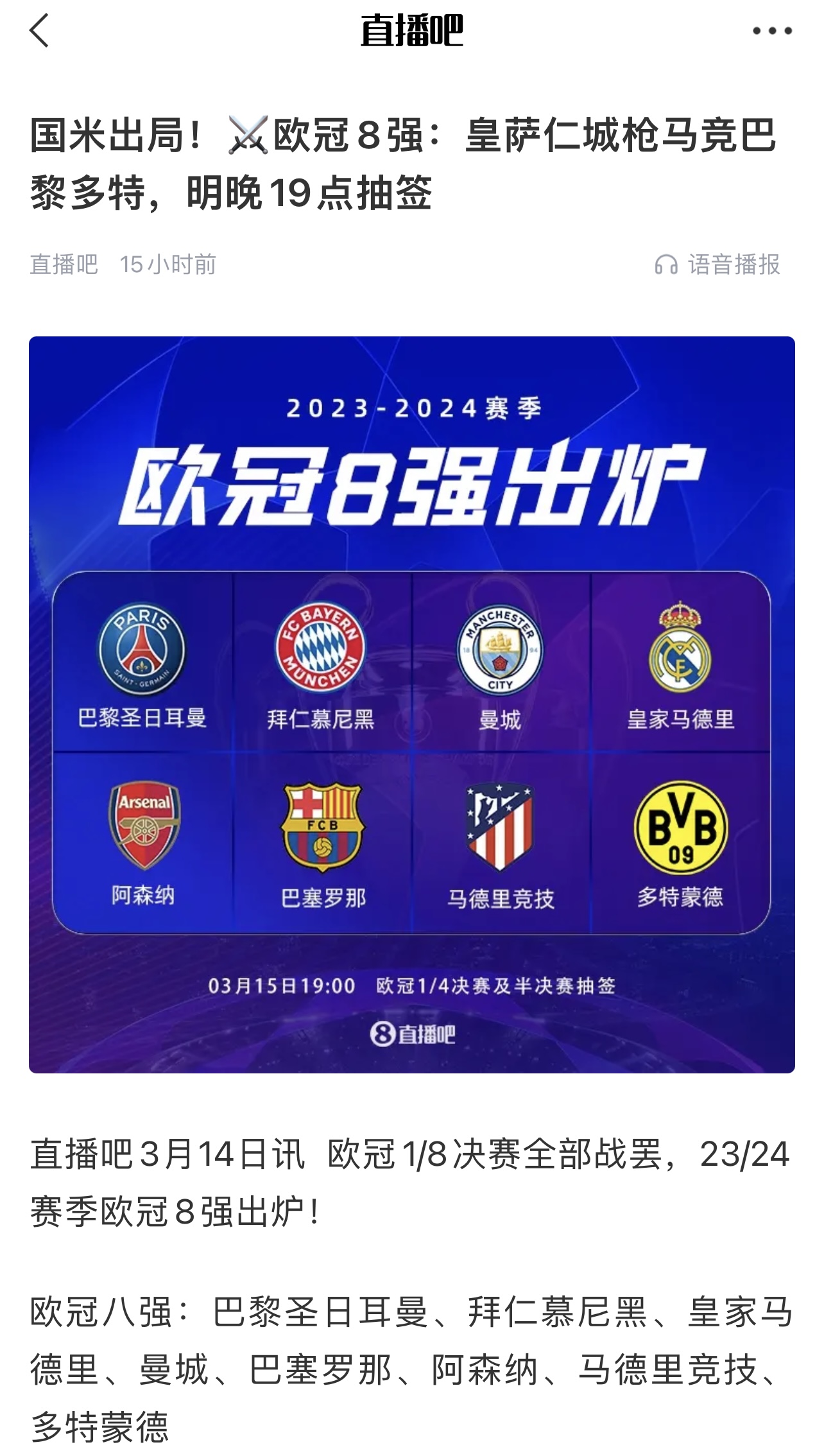Start 语音播报 audio reading
824x1456 pixels.
pos(717,264)
